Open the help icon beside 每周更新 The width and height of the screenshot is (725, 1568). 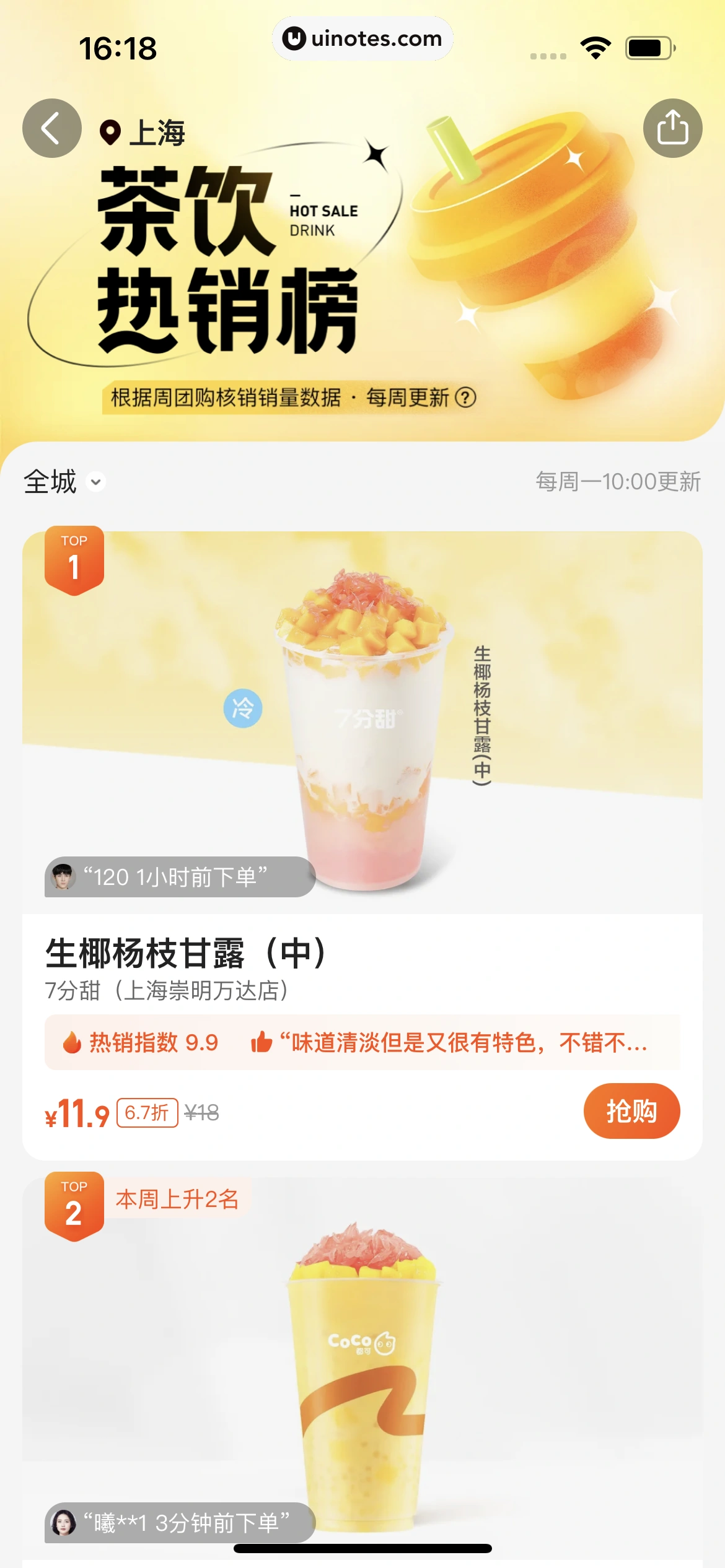pos(465,398)
